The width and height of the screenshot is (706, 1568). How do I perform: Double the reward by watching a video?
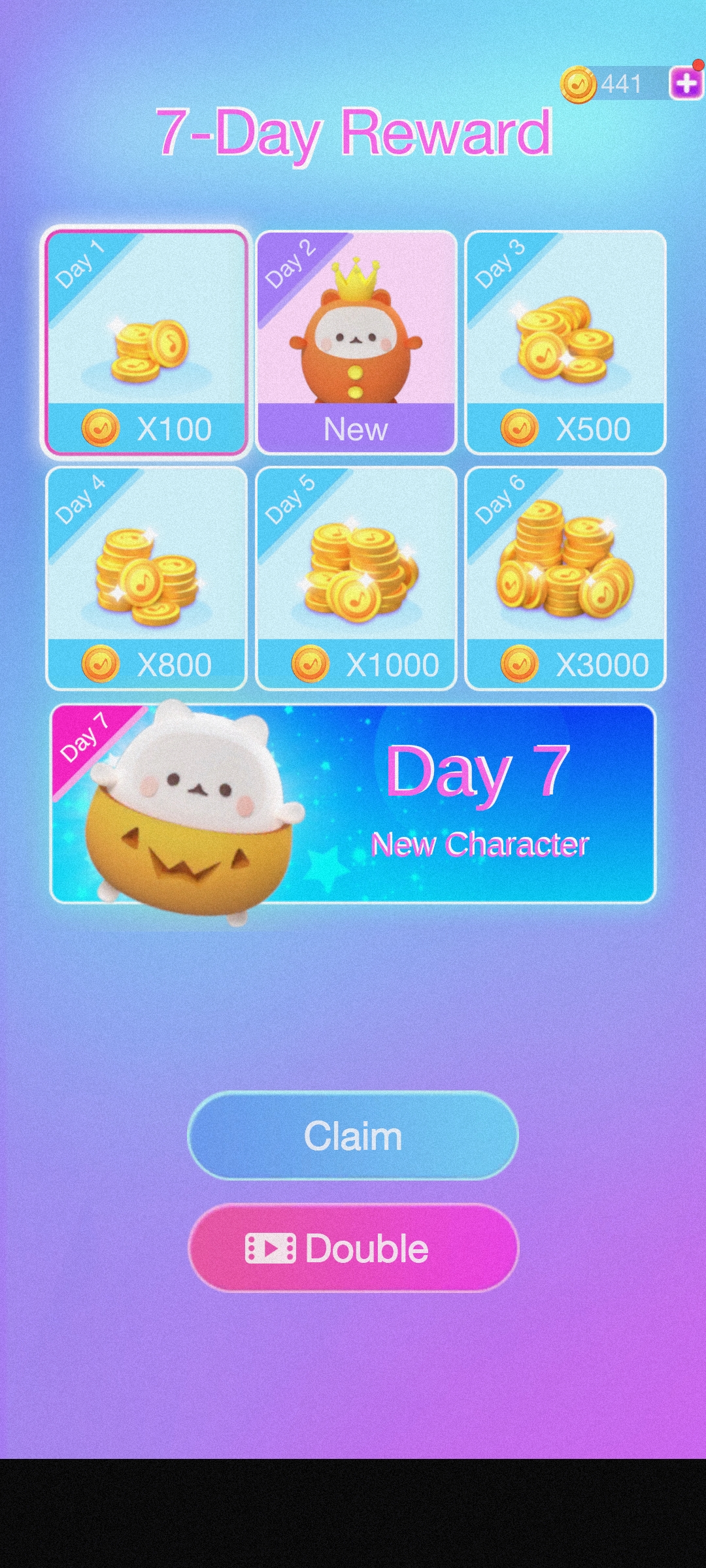353,1248
